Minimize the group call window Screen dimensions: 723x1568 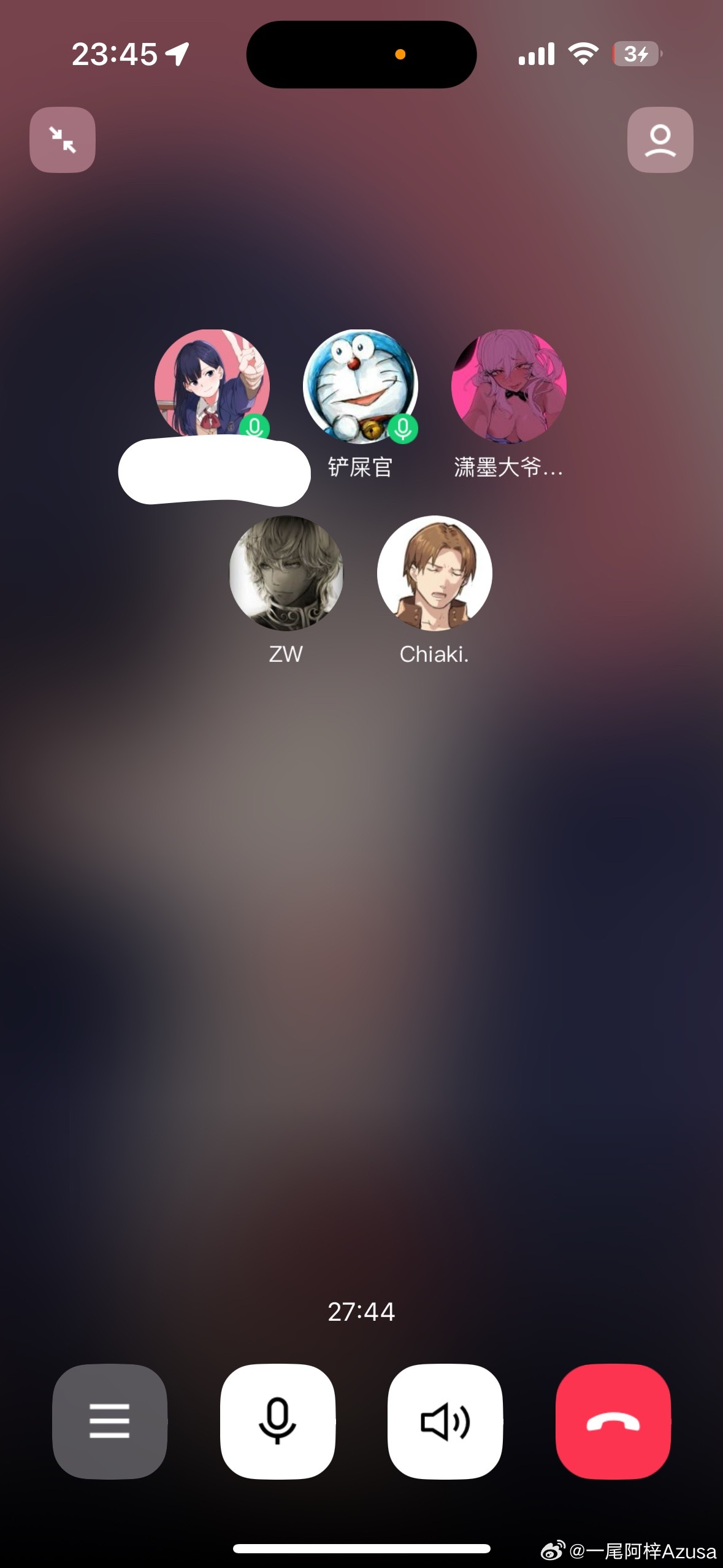point(63,140)
